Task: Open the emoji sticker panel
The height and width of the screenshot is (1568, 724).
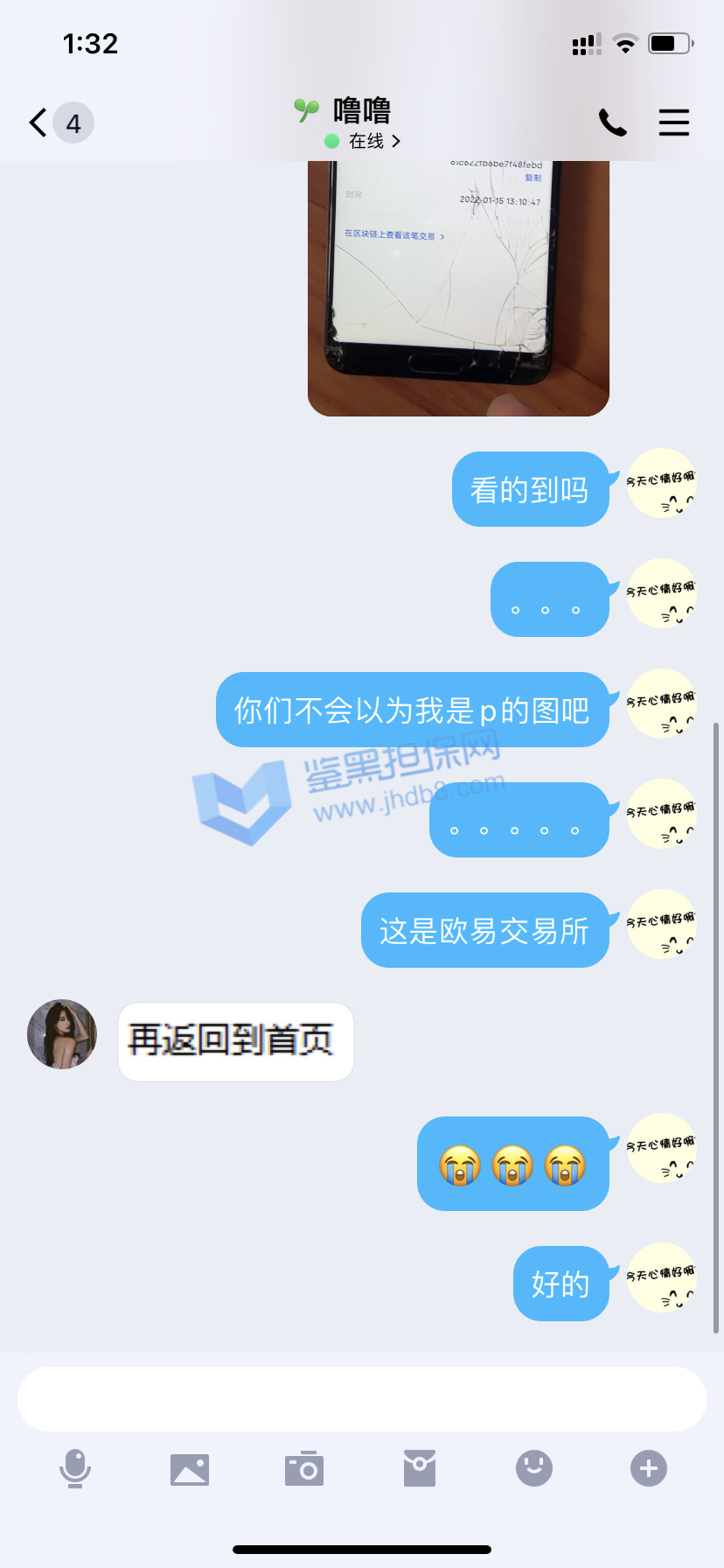Action: pos(534,1468)
